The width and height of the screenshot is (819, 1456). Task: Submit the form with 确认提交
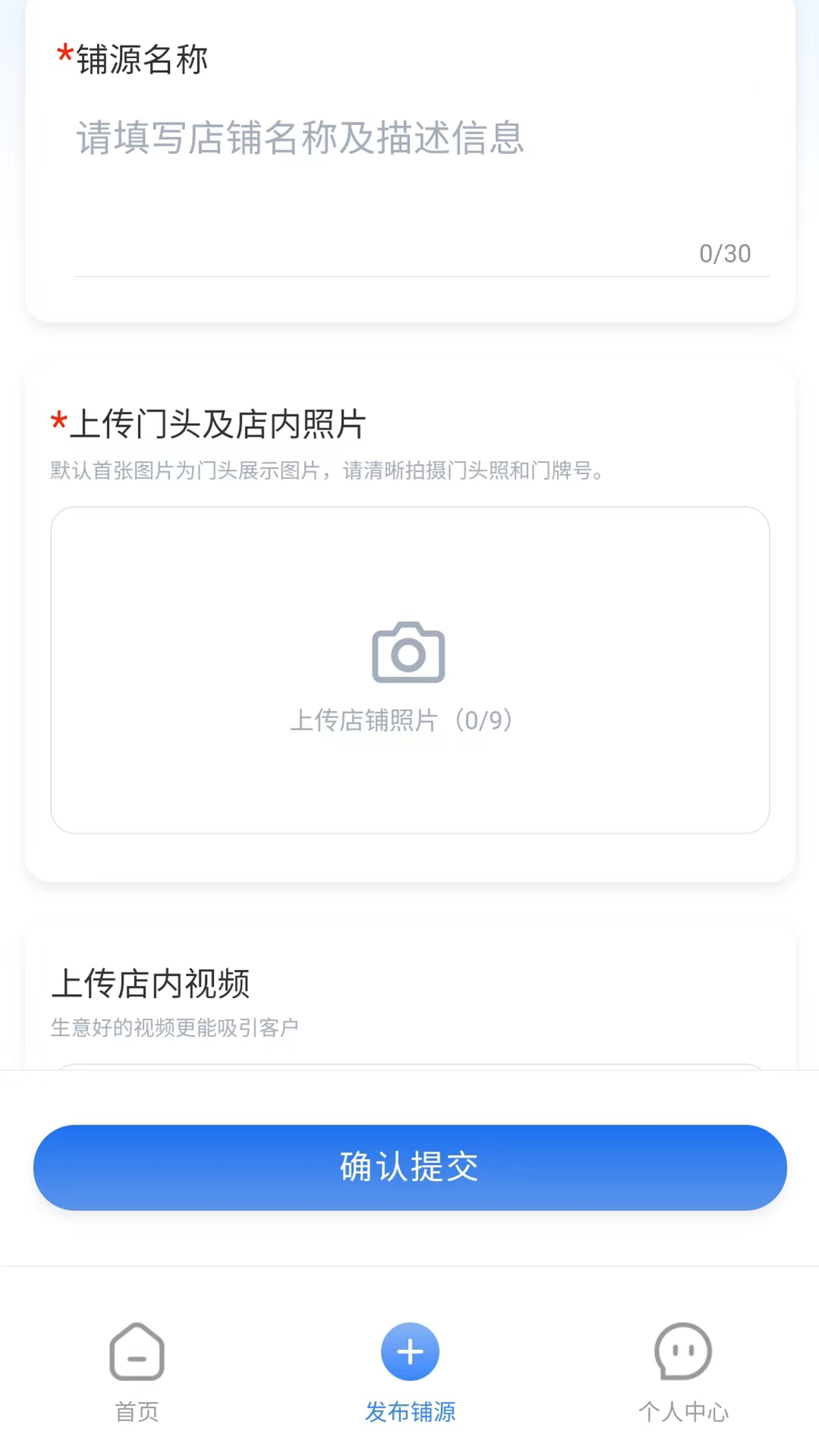[409, 1167]
